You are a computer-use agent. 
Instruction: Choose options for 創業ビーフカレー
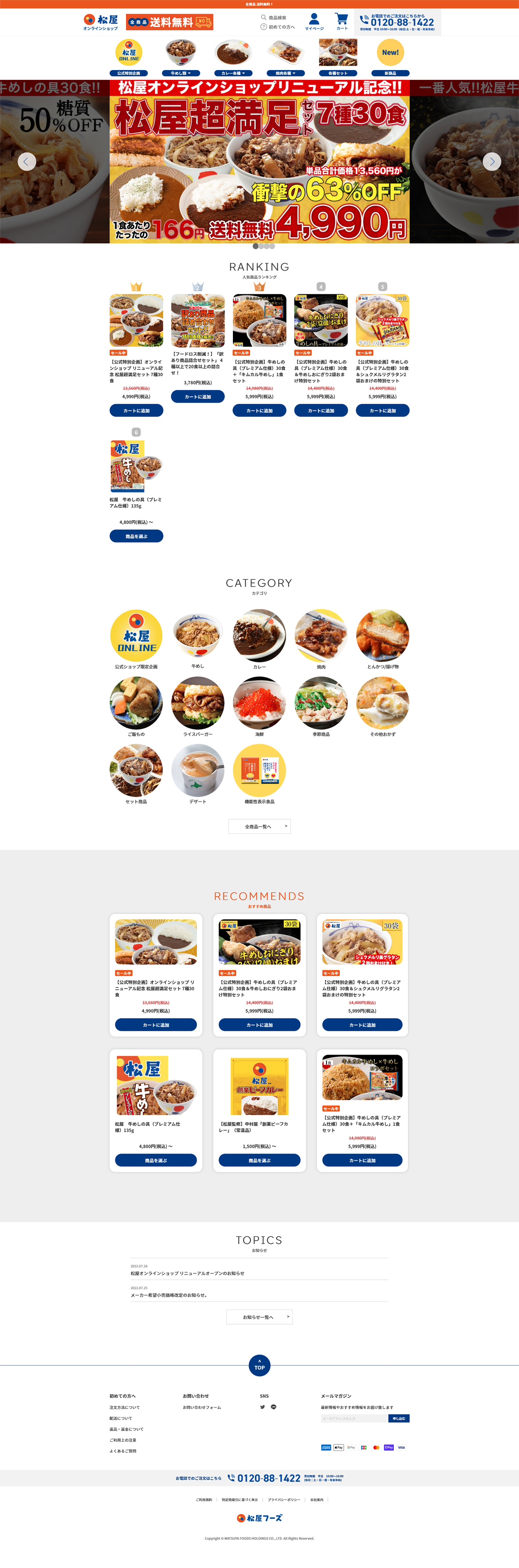[x=259, y=1160]
